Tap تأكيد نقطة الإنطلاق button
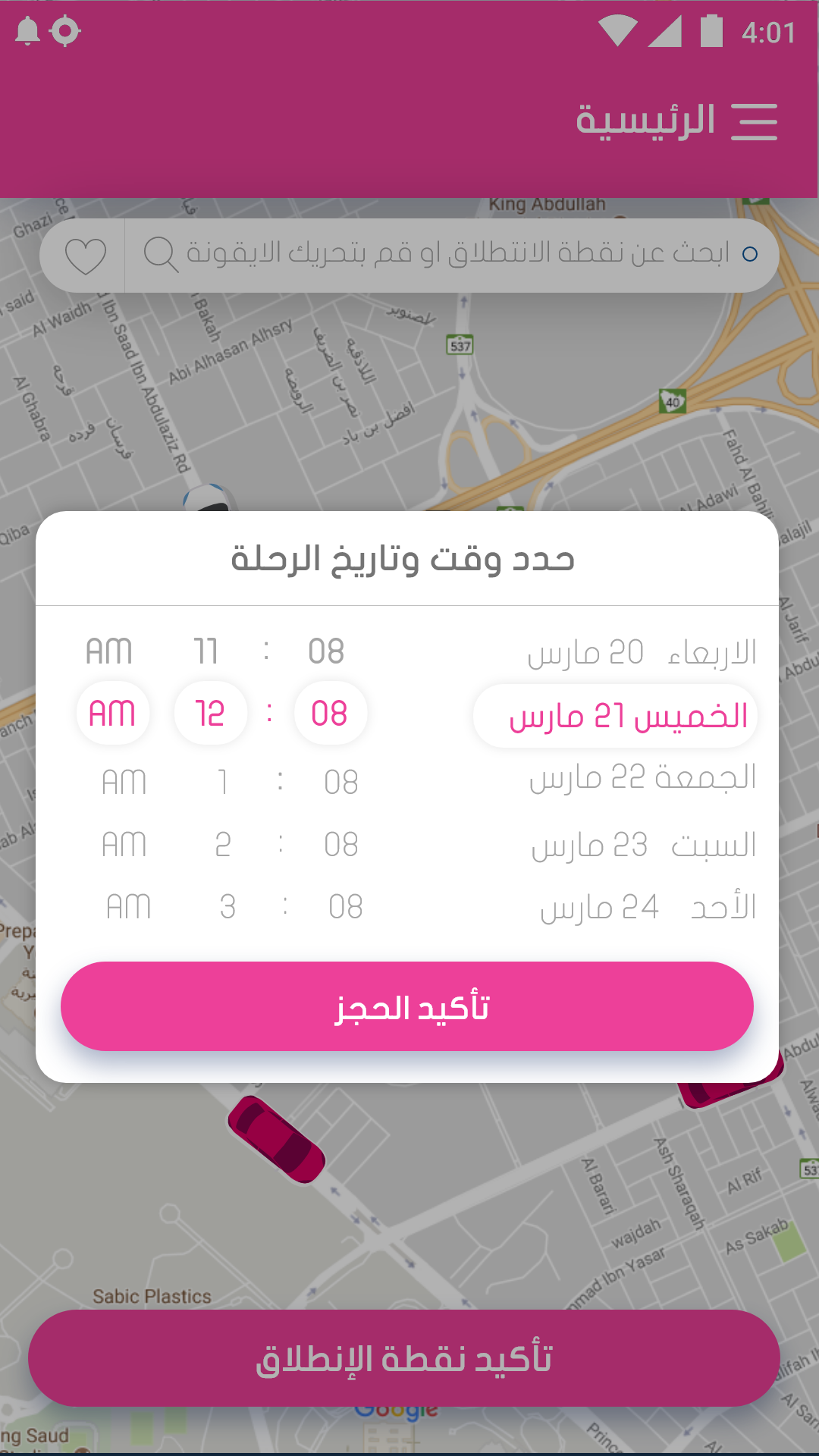 (404, 1358)
